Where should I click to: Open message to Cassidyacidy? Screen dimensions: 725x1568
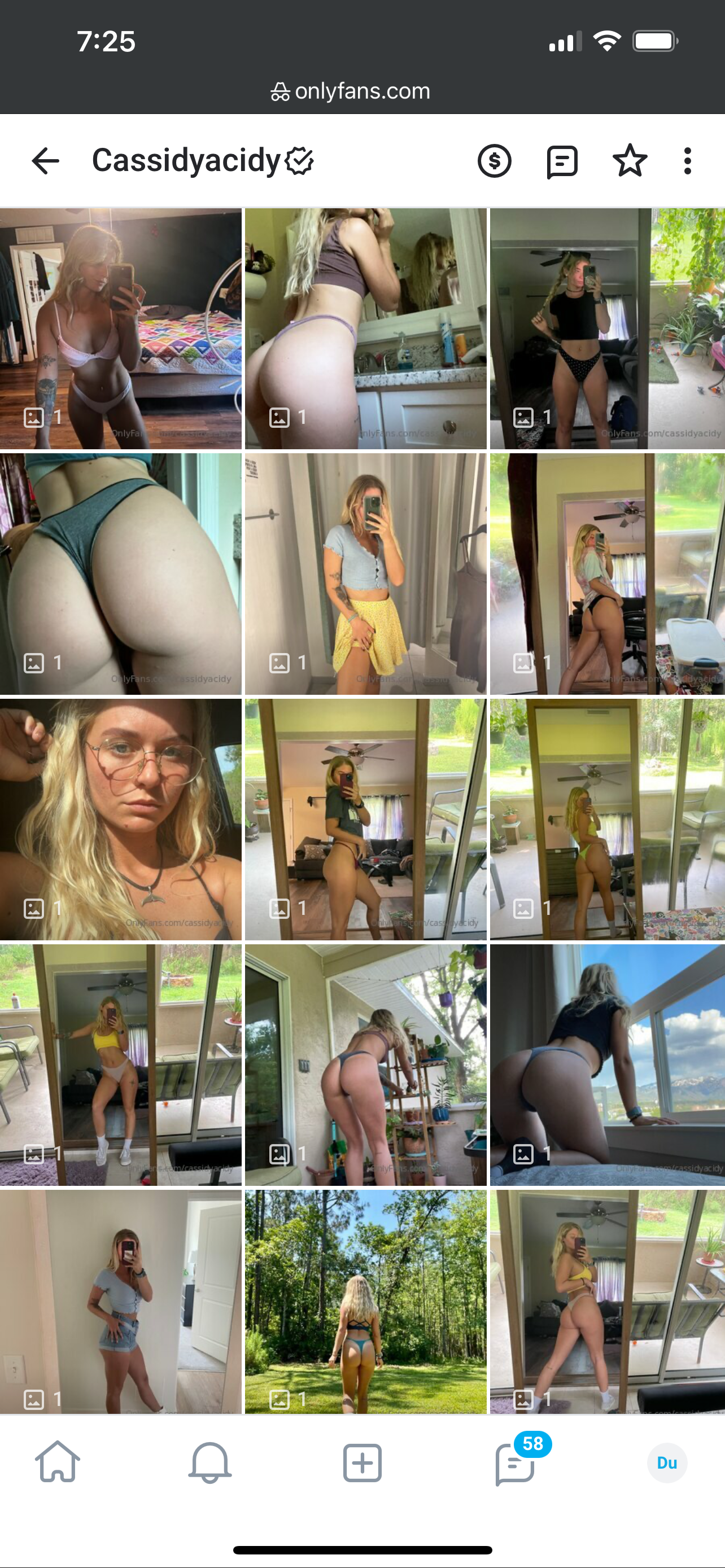562,161
